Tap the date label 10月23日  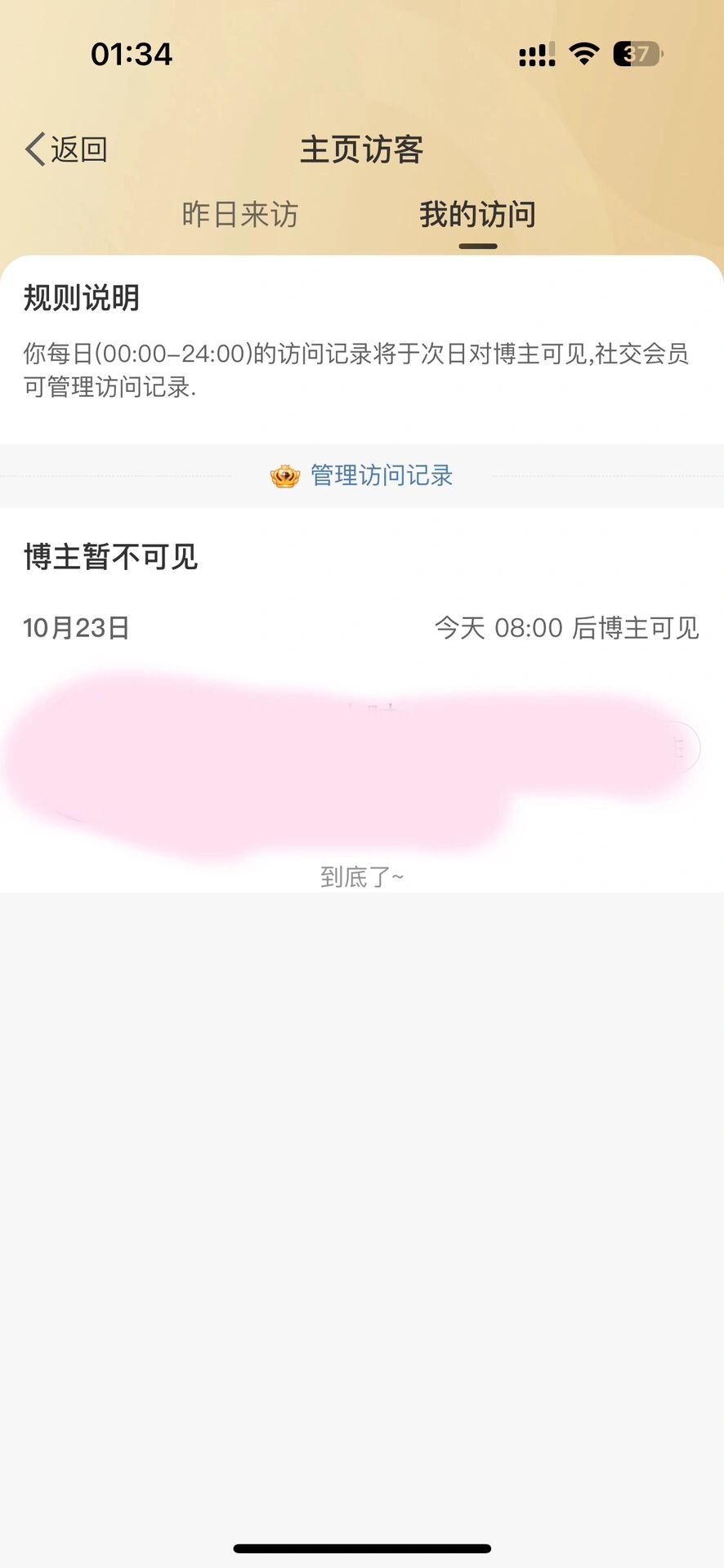(77, 628)
